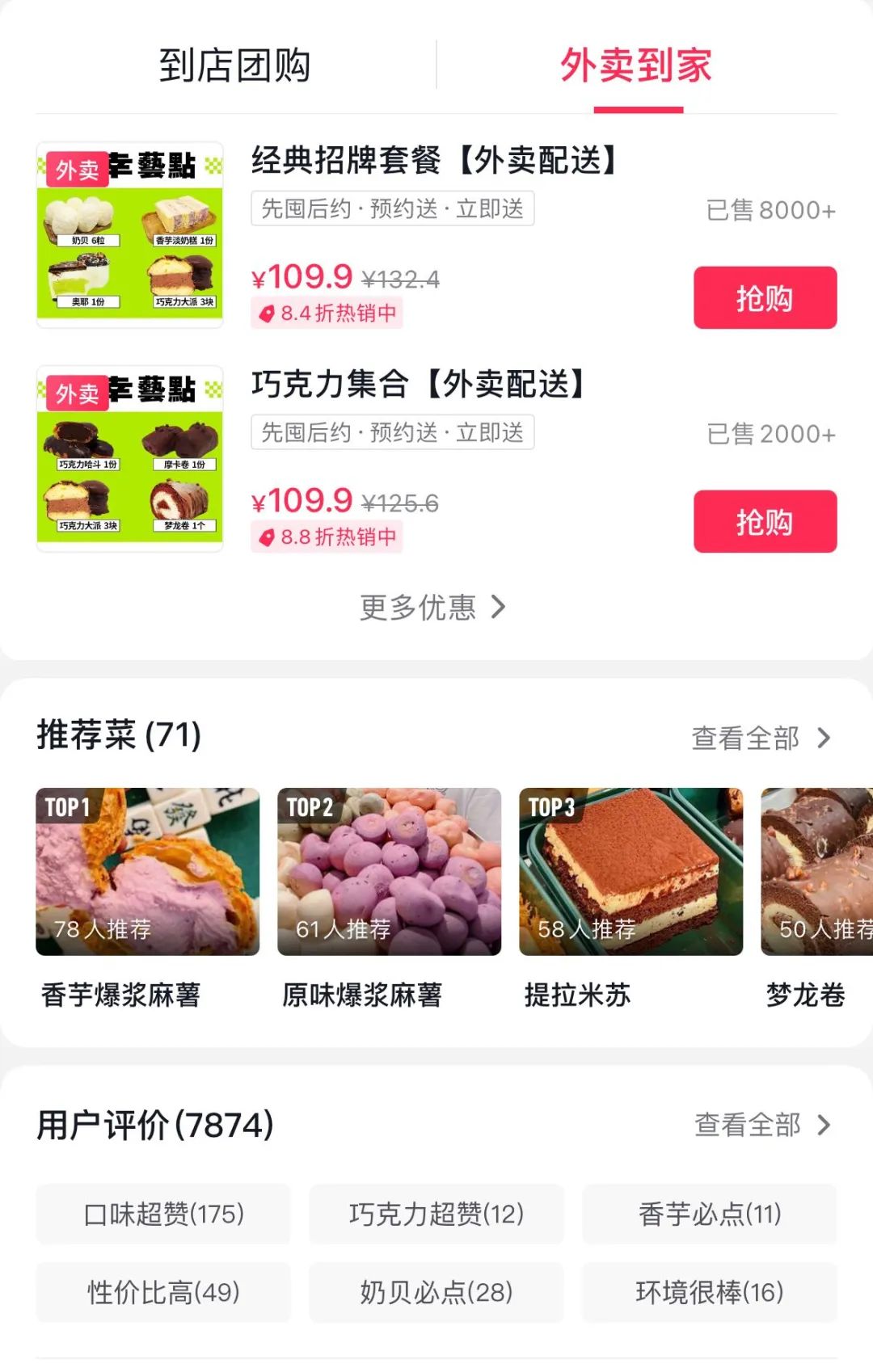The width and height of the screenshot is (873, 1372).
Task: Filter reviews by 奶贝必点
Action: tap(436, 1292)
